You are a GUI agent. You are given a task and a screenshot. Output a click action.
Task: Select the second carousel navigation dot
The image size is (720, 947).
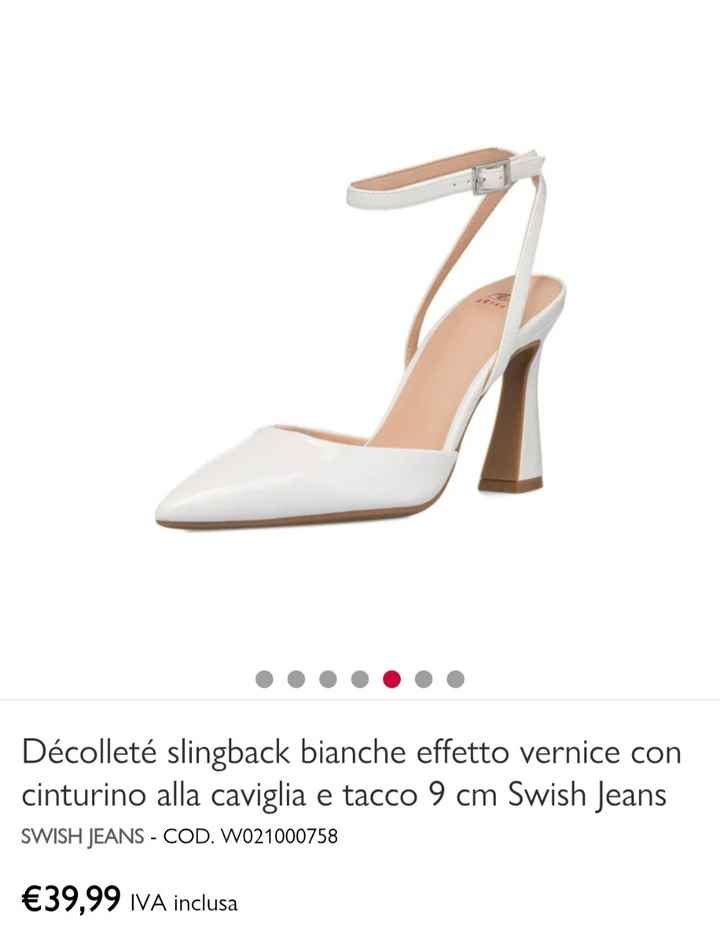point(296,680)
